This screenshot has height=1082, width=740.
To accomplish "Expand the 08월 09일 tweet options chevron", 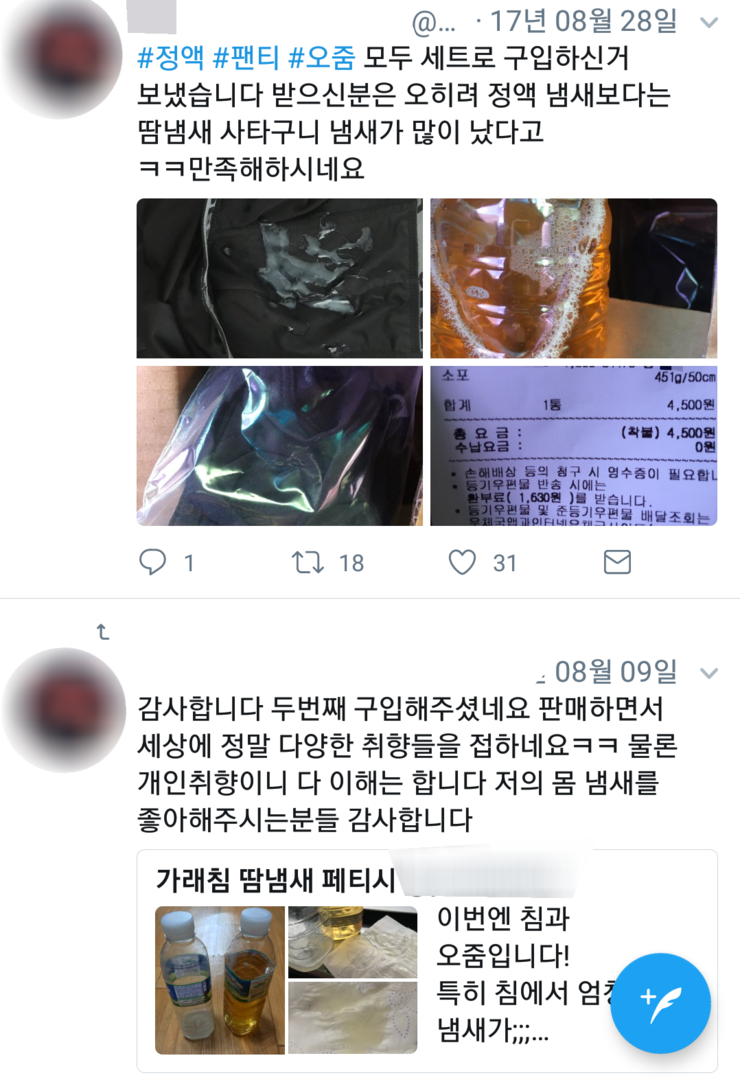I will 709,672.
